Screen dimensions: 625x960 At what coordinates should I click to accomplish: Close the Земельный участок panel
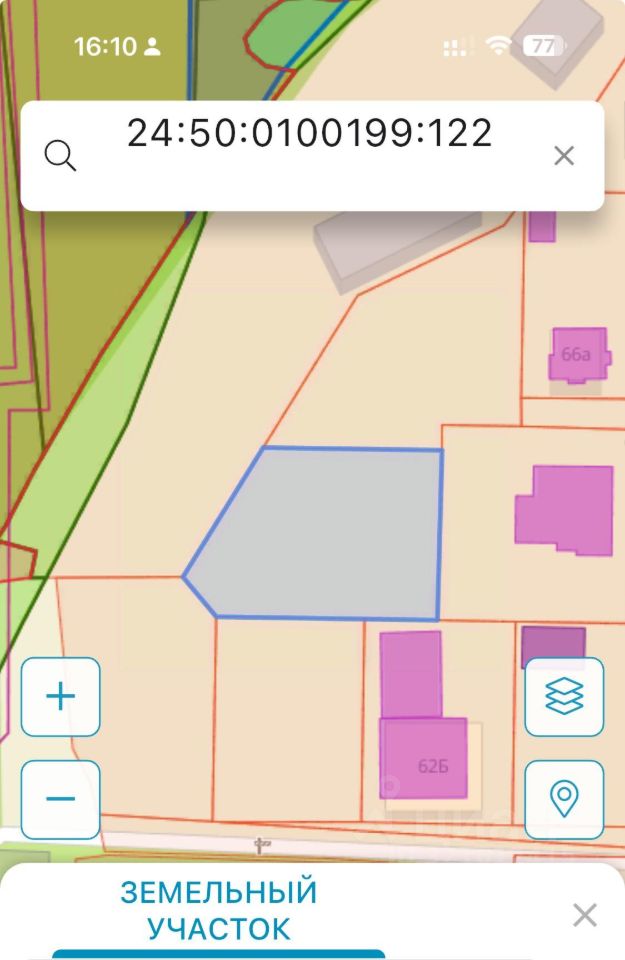click(x=585, y=914)
